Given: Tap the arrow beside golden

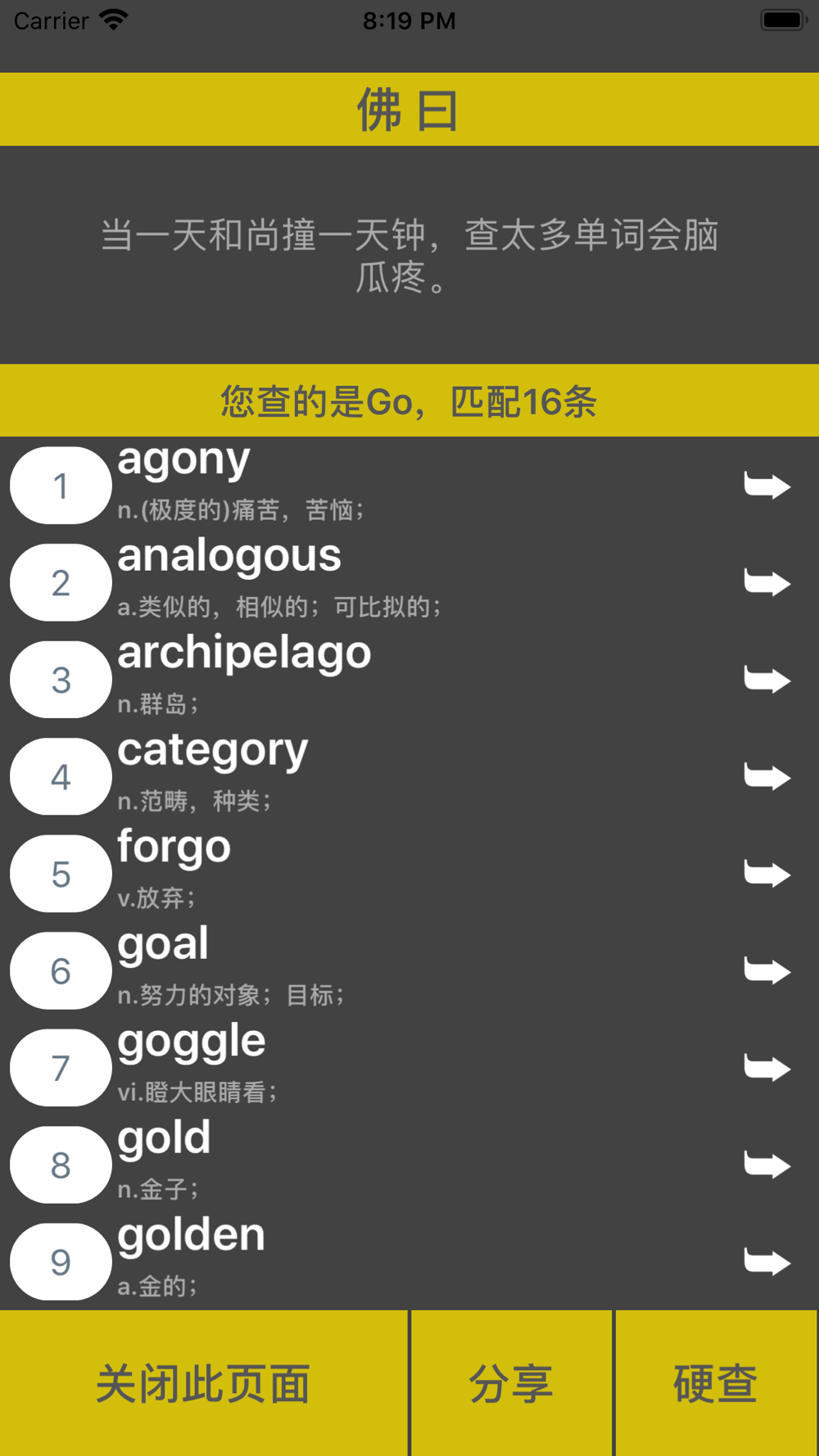Looking at the screenshot, I should coord(767,1261).
